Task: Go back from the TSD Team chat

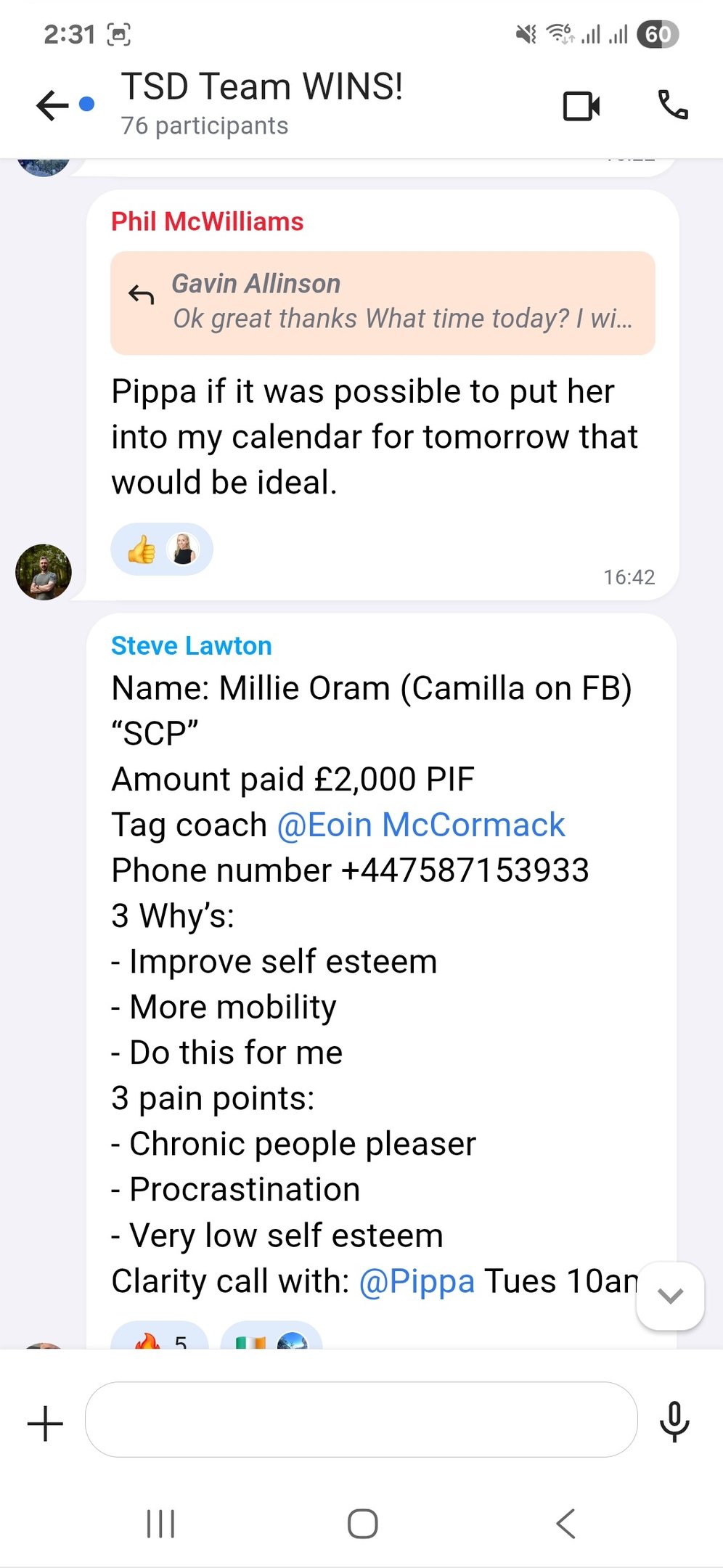Action: [52, 106]
